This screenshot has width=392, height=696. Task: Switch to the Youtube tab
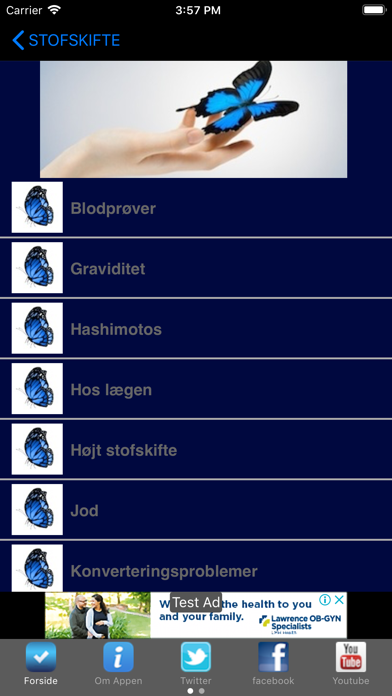pos(351,664)
